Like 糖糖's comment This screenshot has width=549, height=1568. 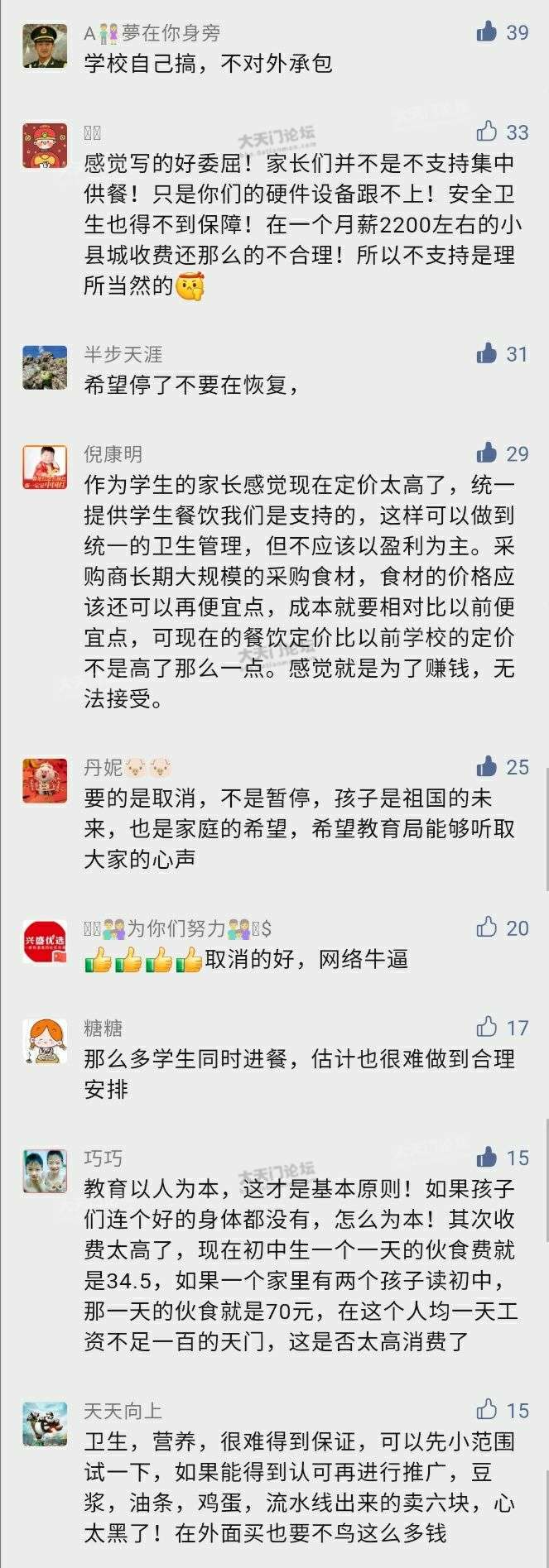(x=487, y=1027)
